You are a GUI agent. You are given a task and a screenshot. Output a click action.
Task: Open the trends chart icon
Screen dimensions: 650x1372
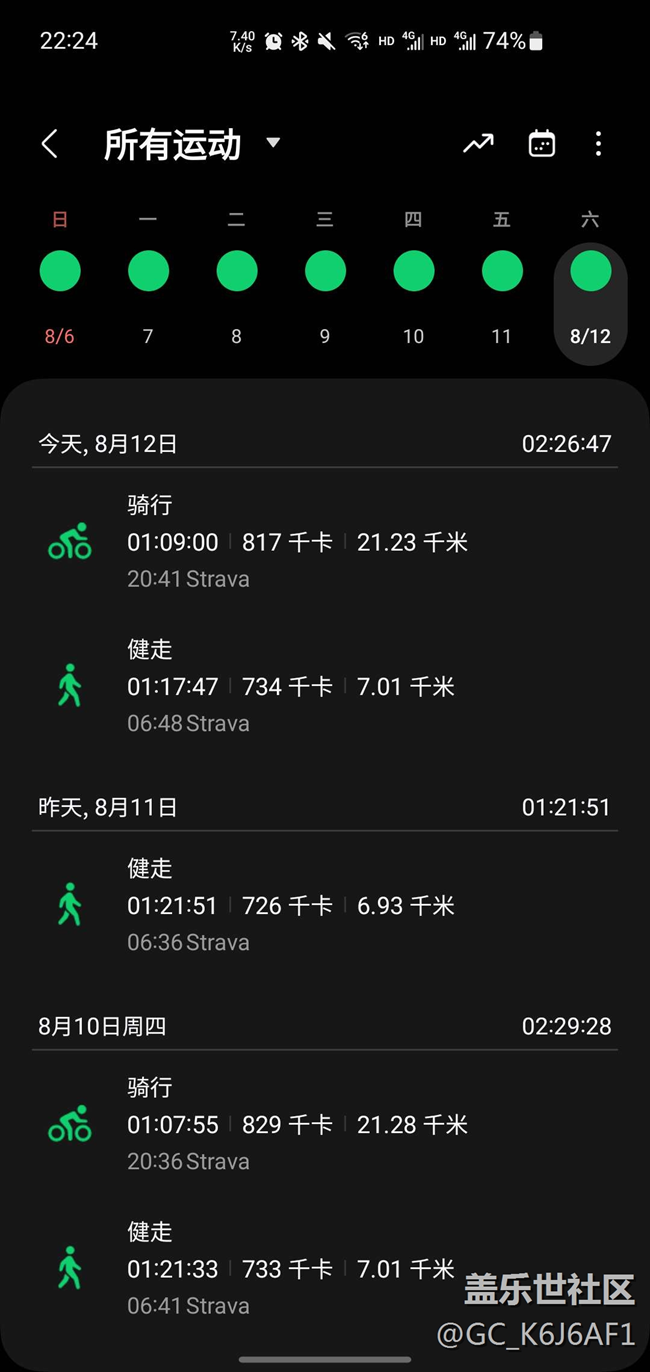[x=478, y=144]
